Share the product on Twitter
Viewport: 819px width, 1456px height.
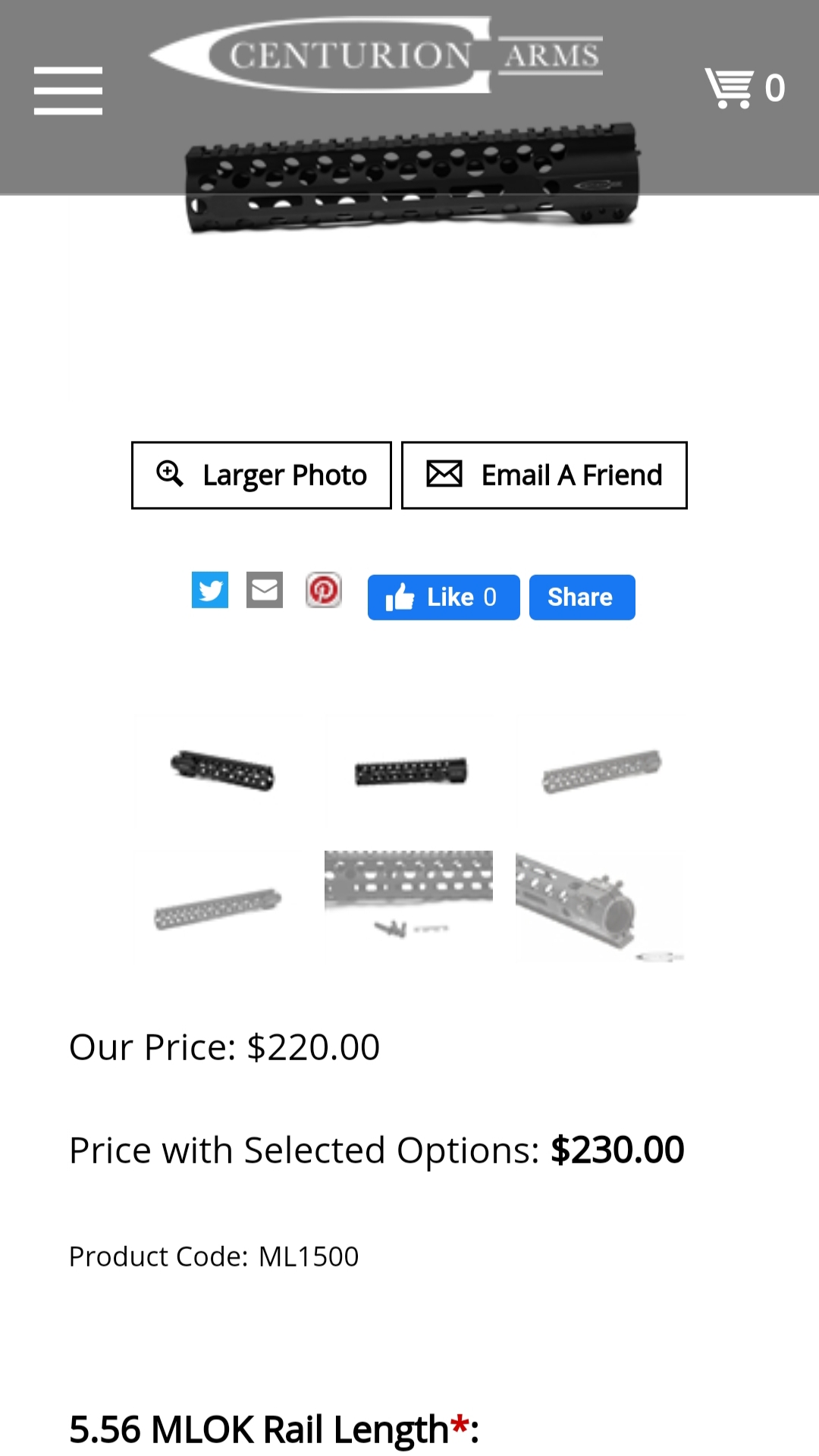point(210,590)
